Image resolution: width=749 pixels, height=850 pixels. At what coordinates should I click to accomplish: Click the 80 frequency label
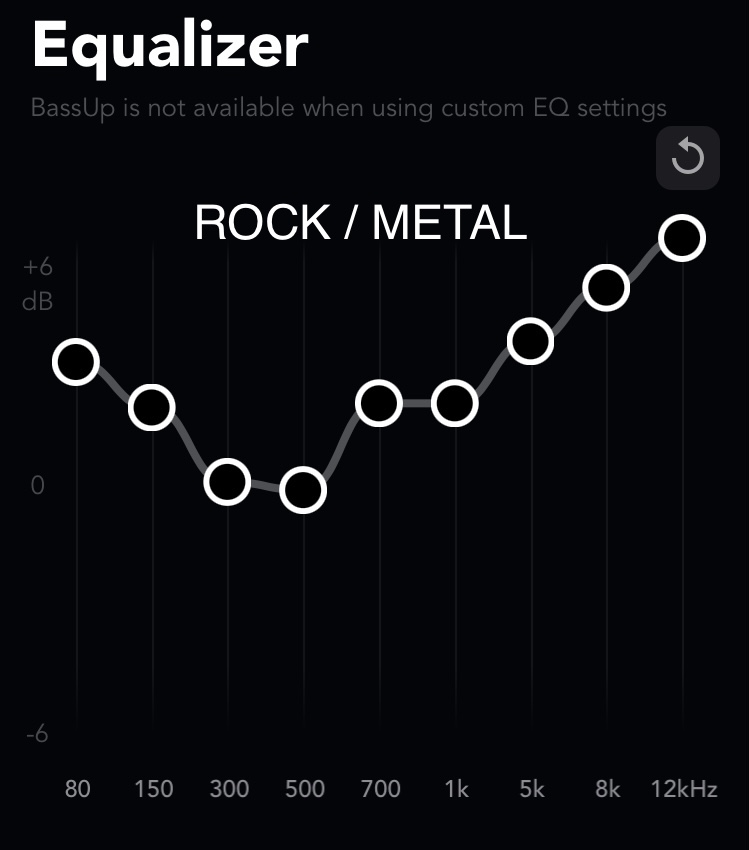pyautogui.click(x=77, y=789)
